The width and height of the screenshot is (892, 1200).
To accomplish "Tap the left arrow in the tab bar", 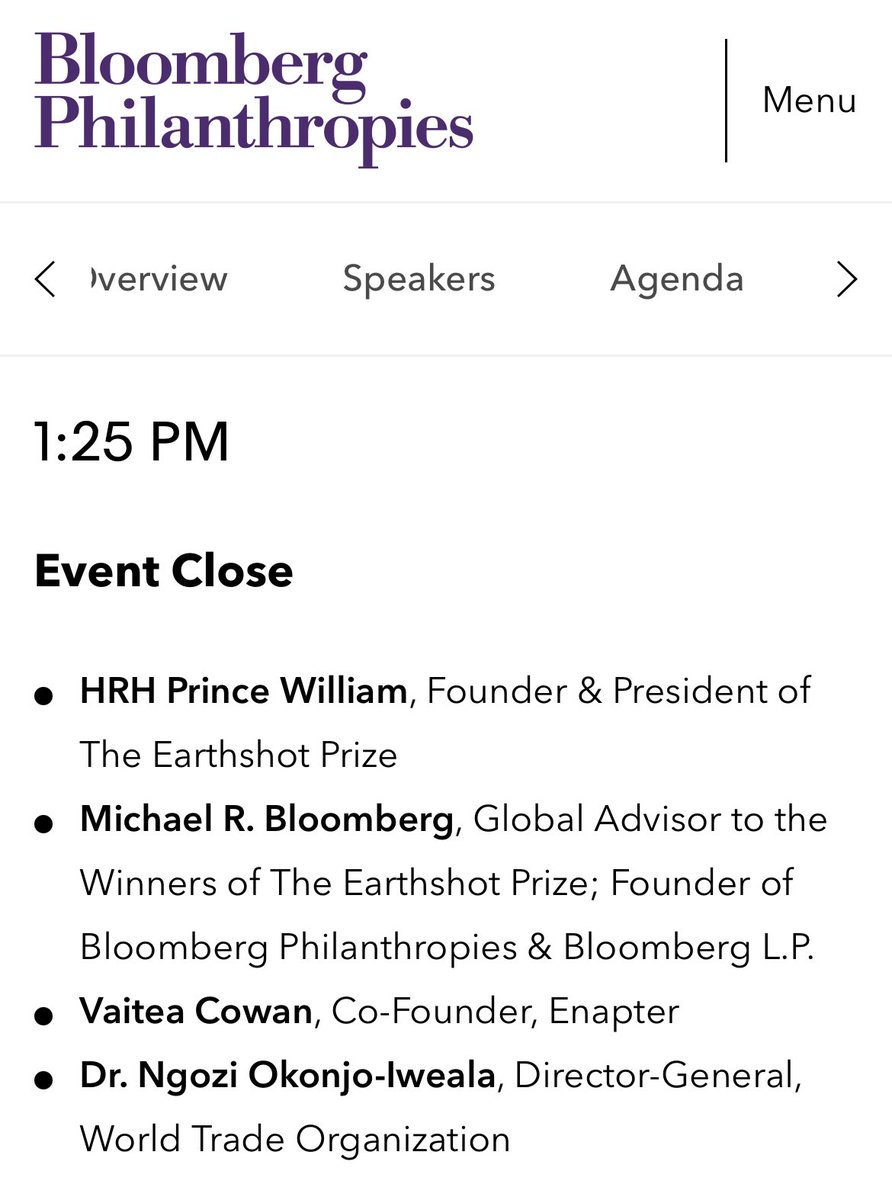I will click(x=45, y=279).
